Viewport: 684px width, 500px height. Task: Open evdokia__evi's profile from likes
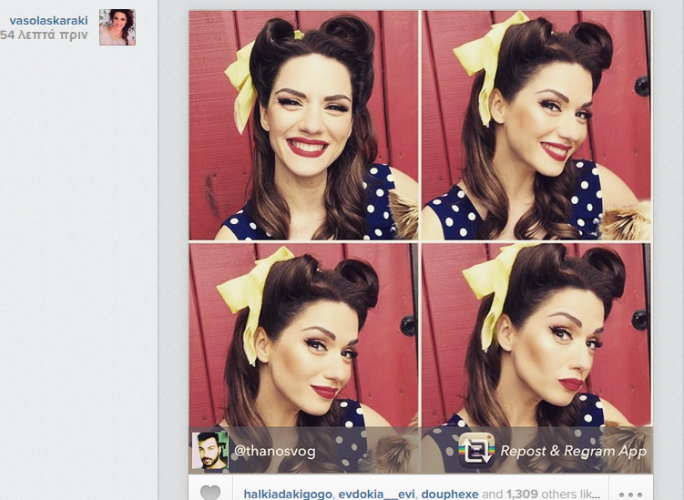369,494
